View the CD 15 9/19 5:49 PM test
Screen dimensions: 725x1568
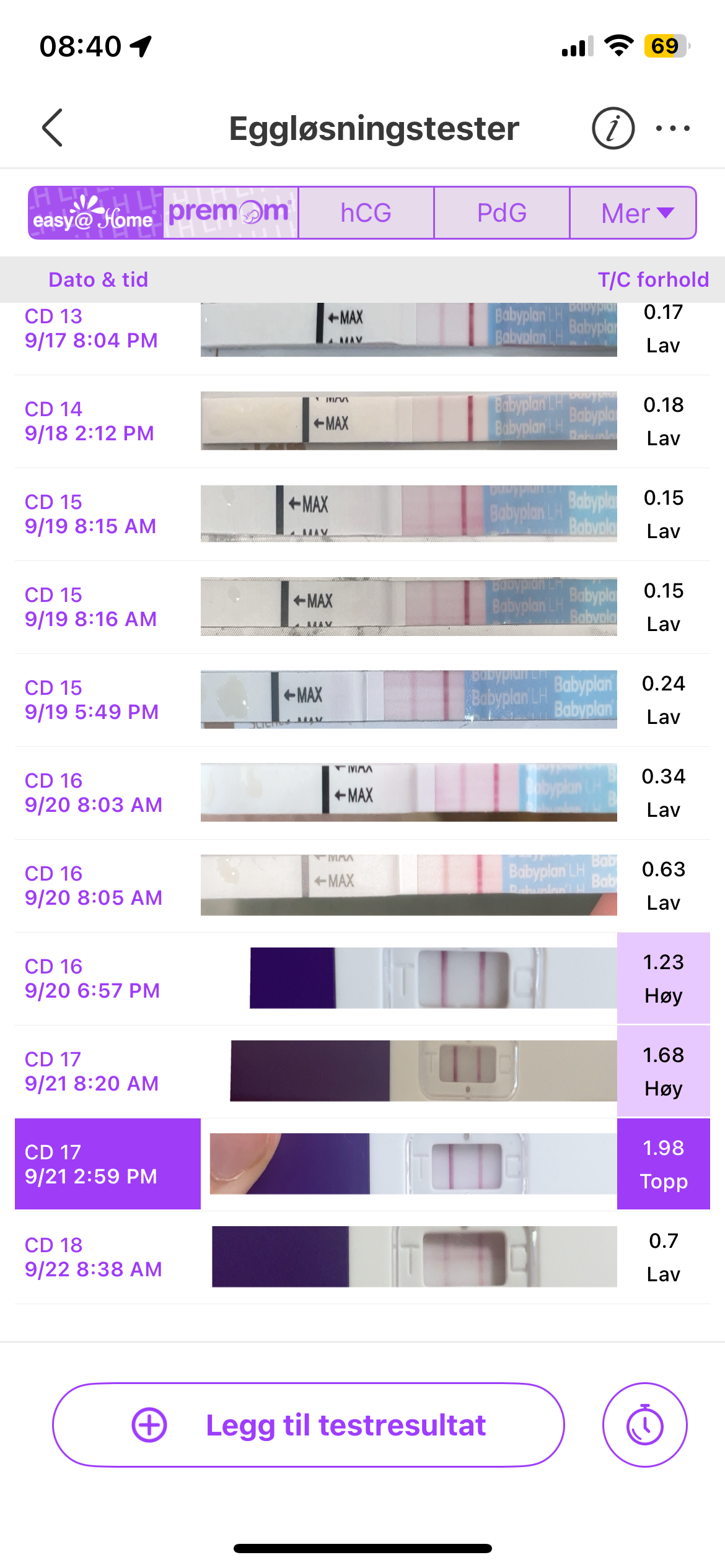[362, 700]
